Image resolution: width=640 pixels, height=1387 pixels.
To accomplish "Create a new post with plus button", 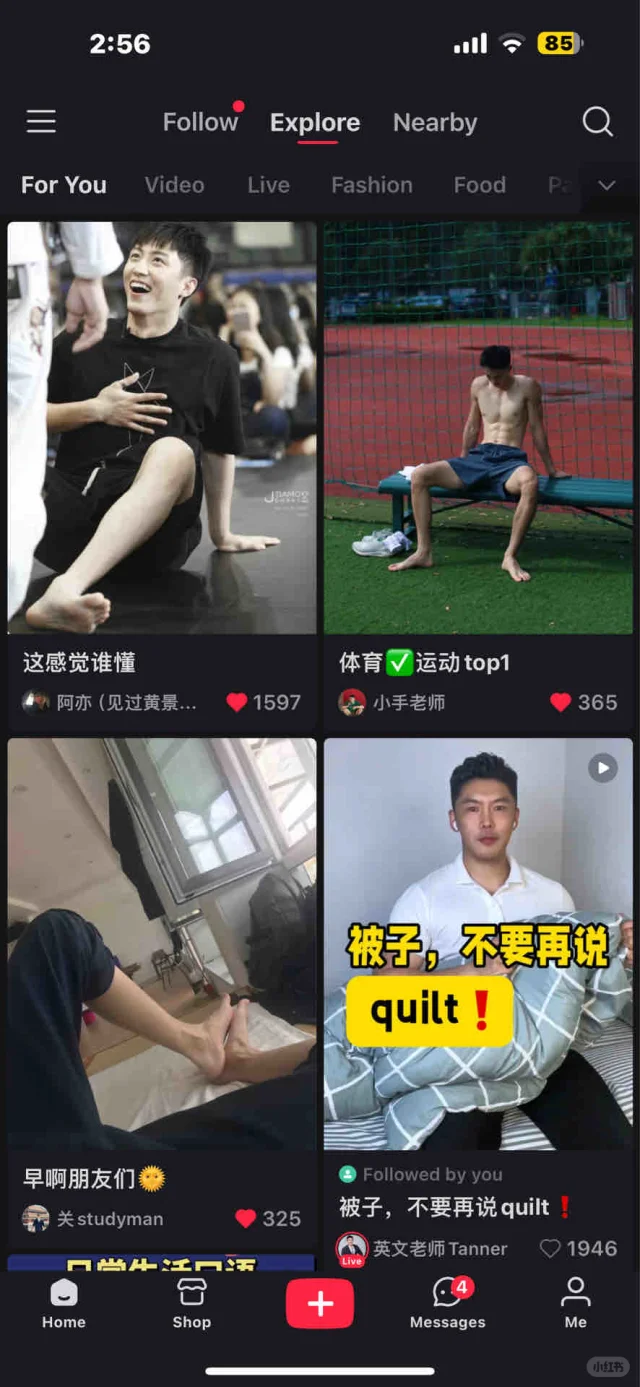I will (320, 1304).
